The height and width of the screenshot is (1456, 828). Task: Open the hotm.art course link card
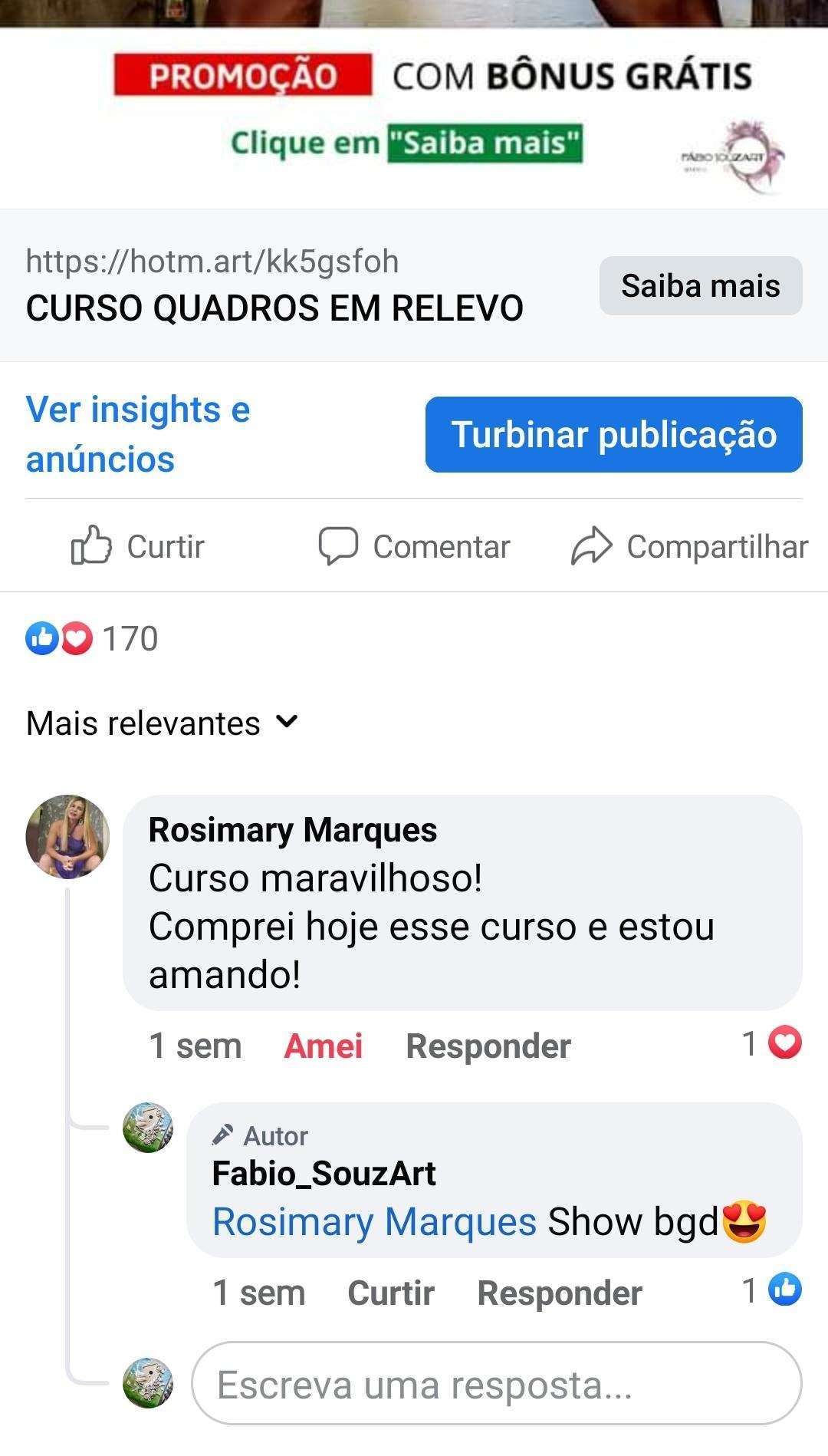[x=274, y=285]
